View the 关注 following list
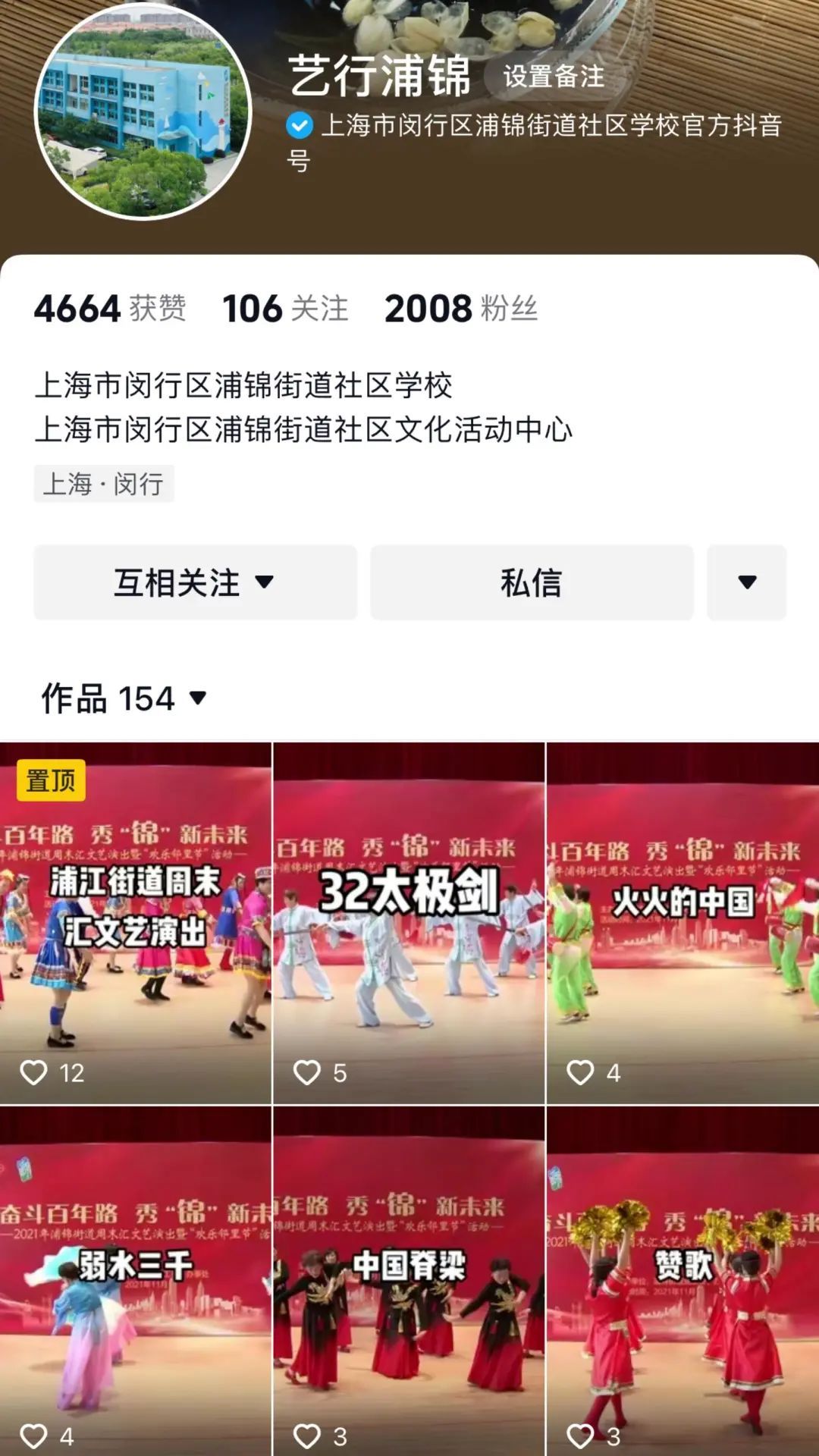The height and width of the screenshot is (1456, 819). 285,309
